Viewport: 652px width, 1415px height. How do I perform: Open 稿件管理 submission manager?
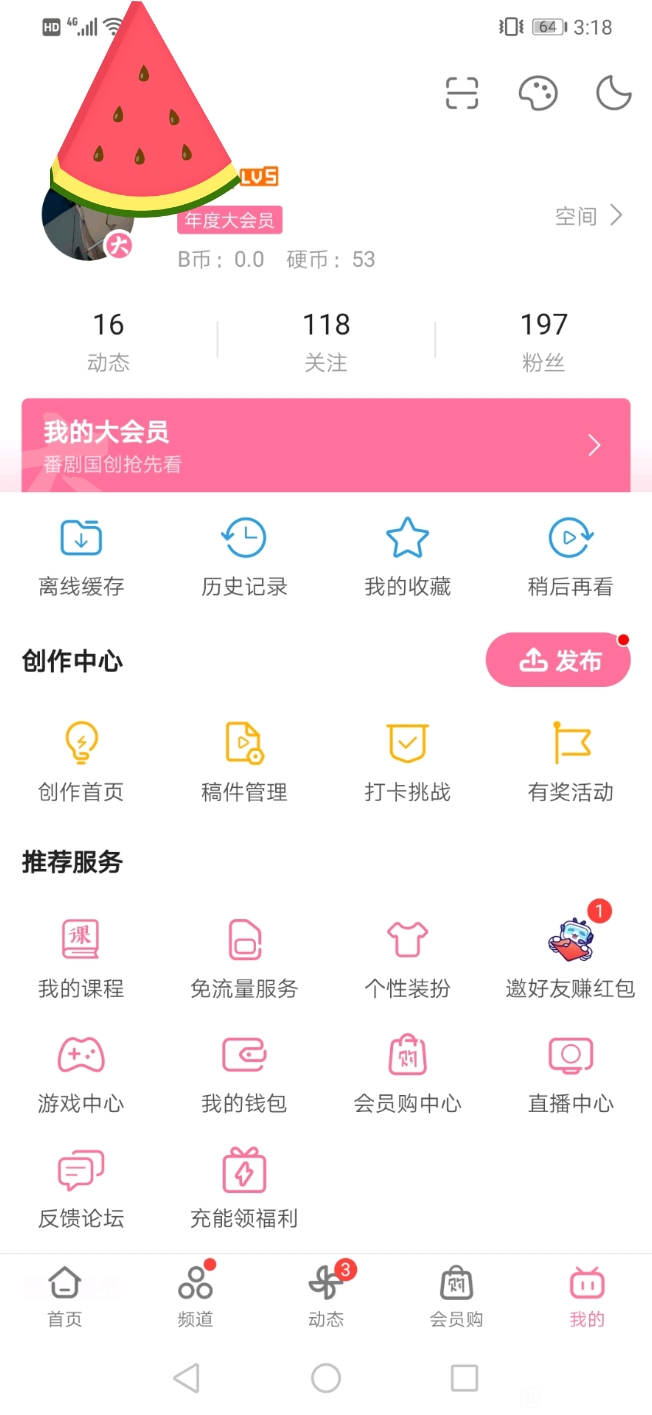pyautogui.click(x=245, y=763)
